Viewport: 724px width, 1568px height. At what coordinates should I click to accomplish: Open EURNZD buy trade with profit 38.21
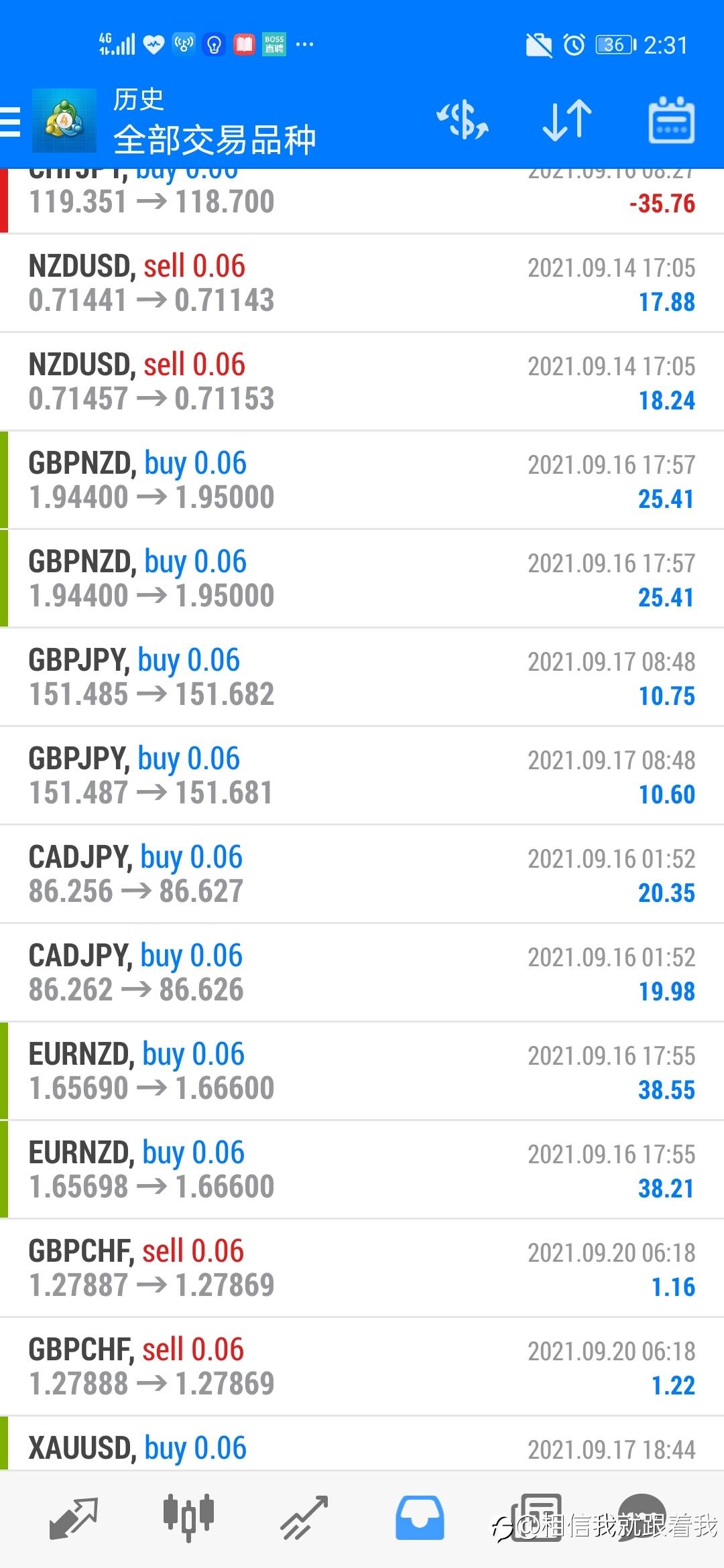(x=362, y=1170)
